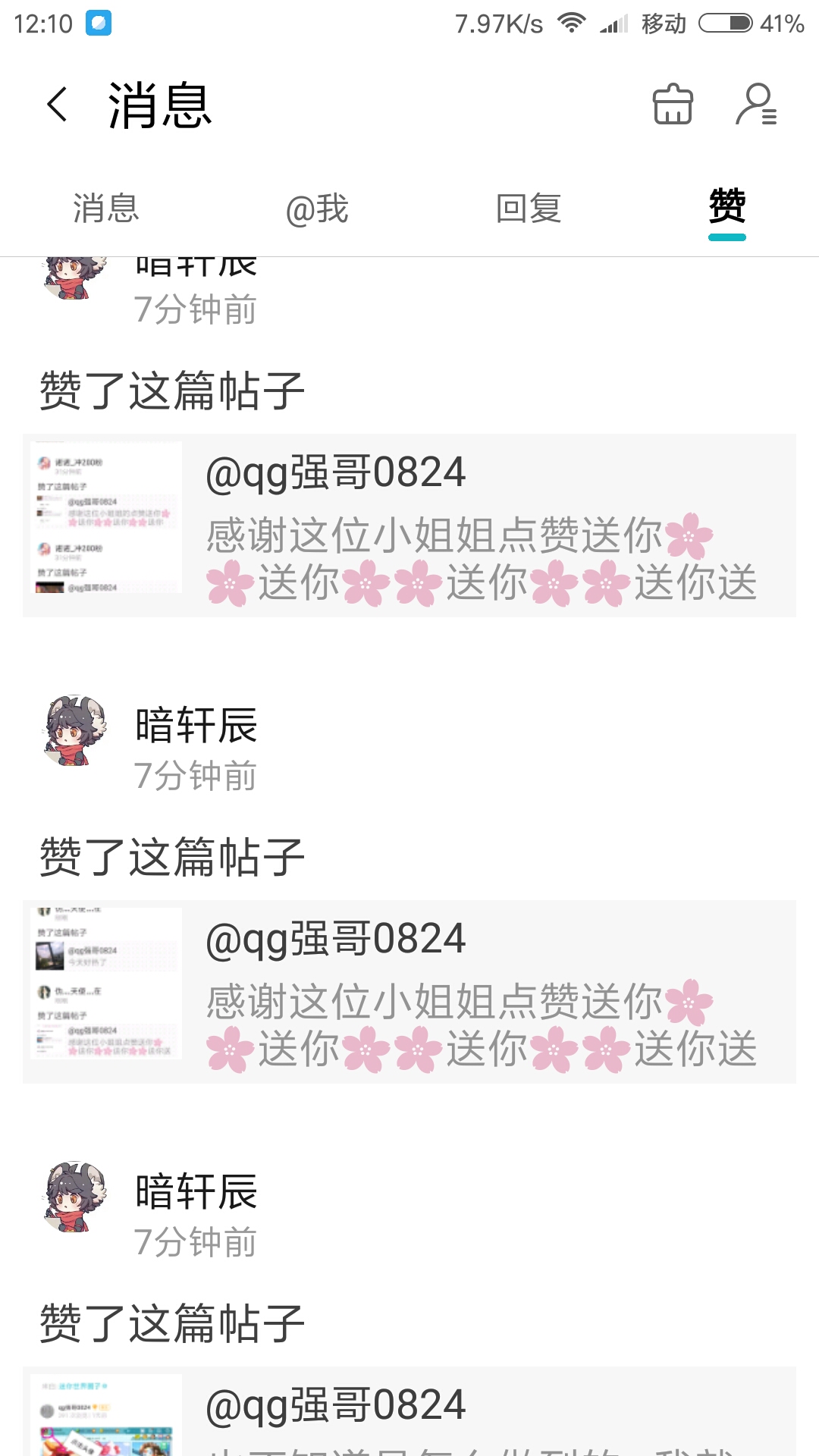Select the 赞 tab

pos(726,206)
